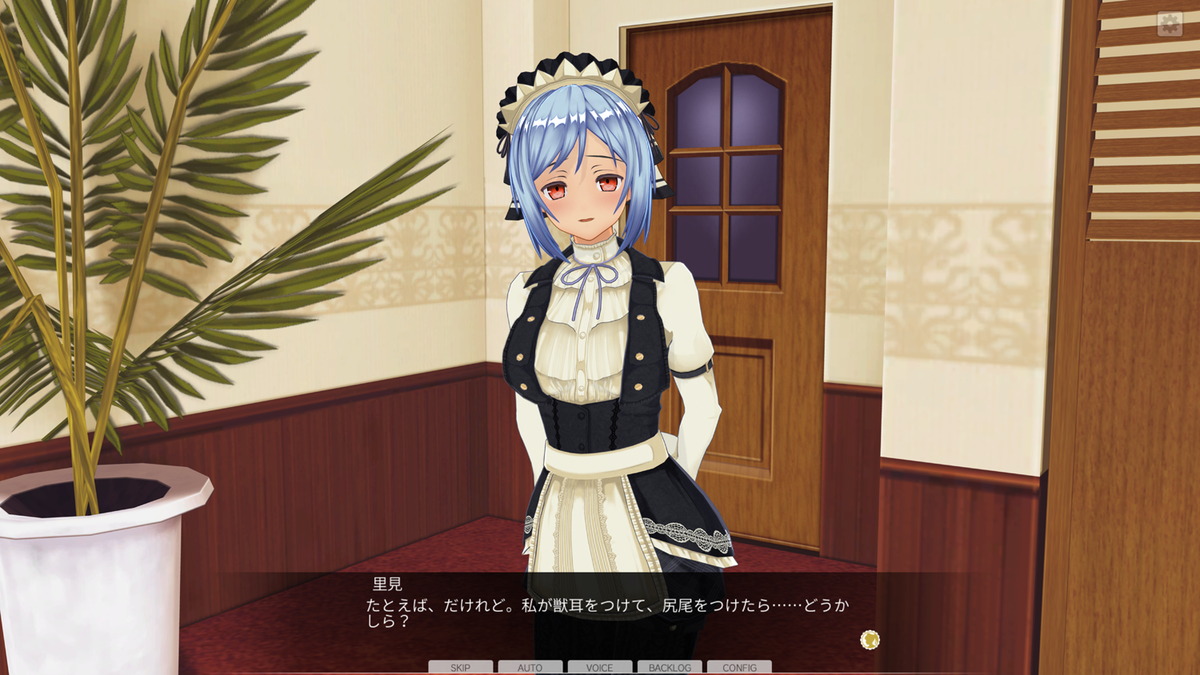Open the BACKLOG of dialogue
1200x675 pixels.
[669, 667]
